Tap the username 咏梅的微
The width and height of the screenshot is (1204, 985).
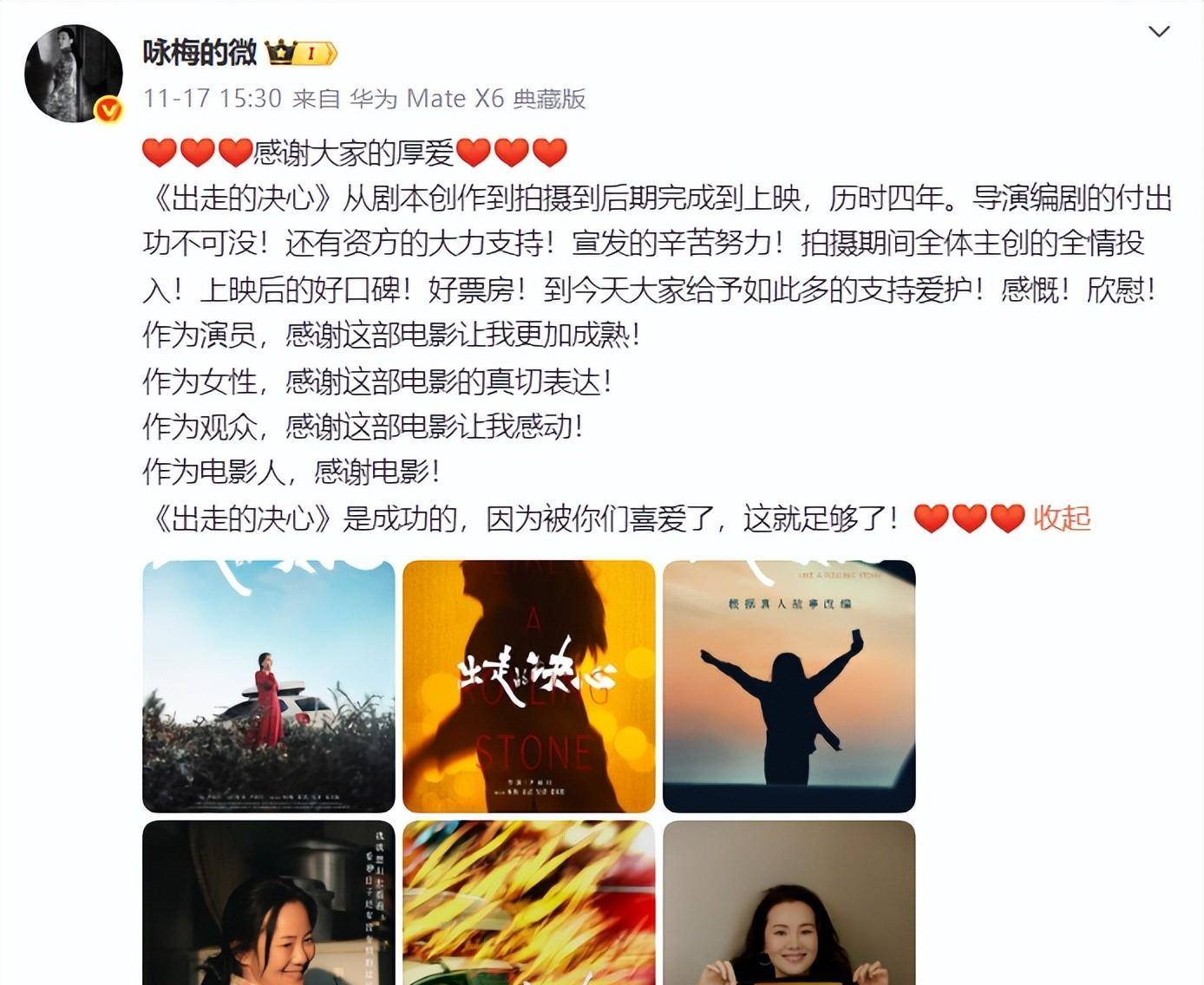coord(200,53)
